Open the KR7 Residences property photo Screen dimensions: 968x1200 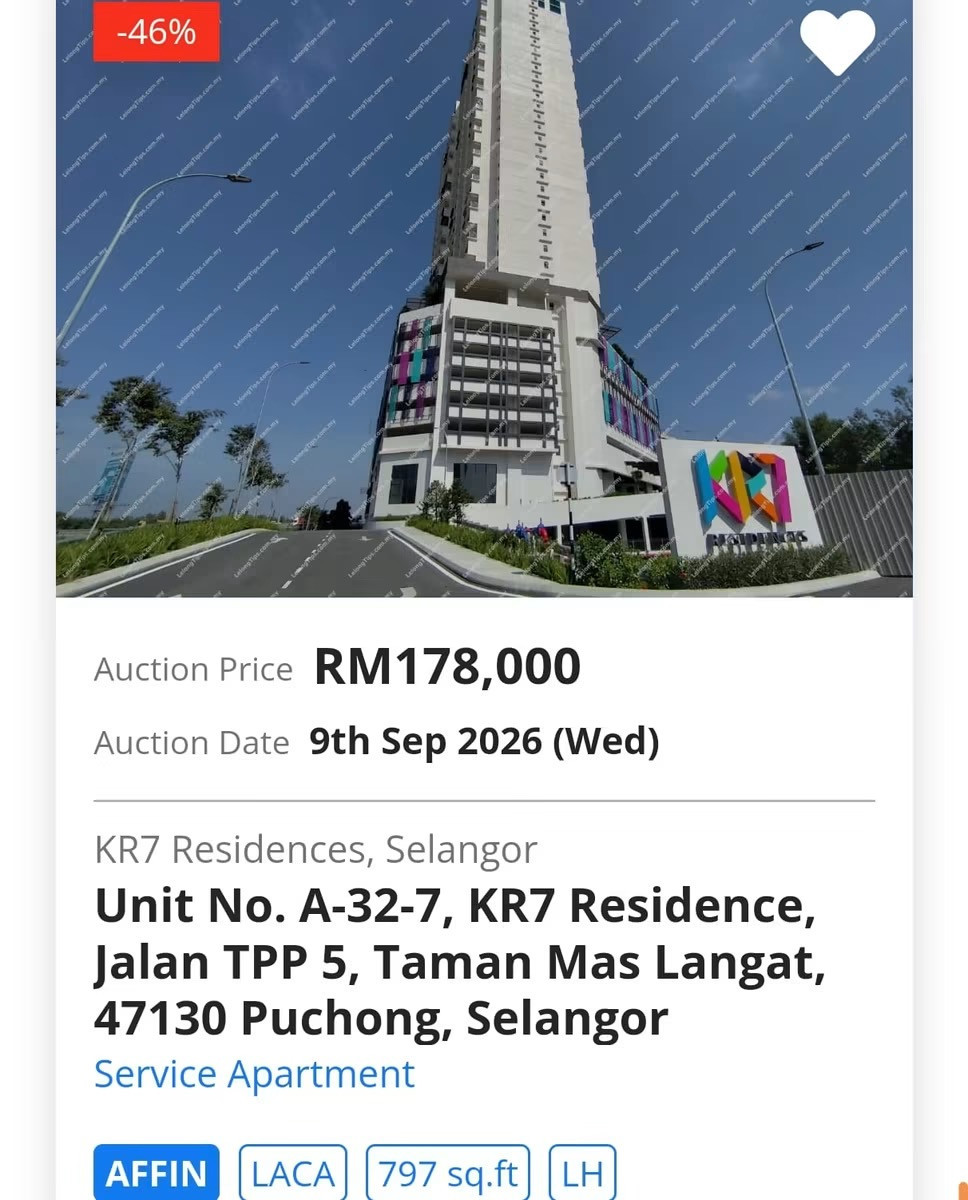(484, 298)
